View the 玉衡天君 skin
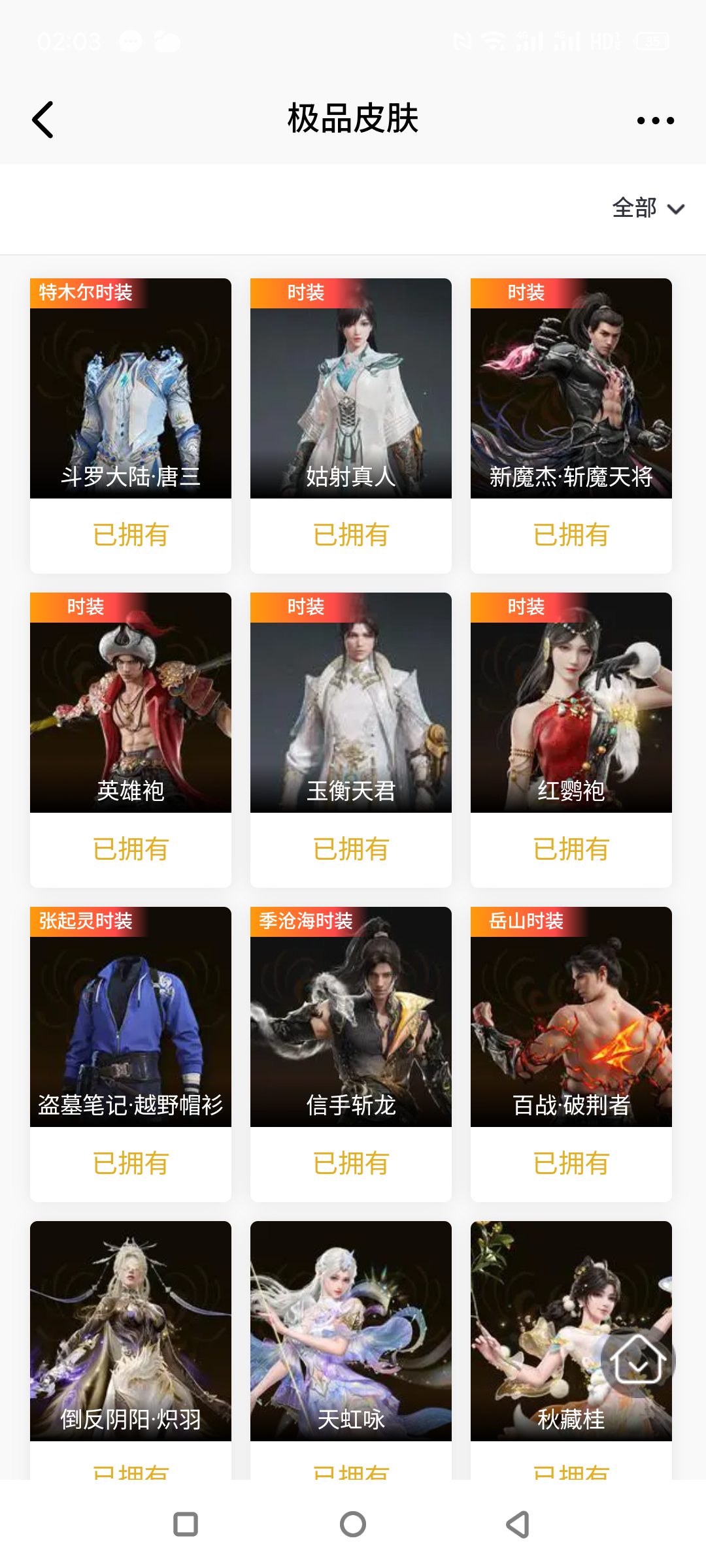 351,702
